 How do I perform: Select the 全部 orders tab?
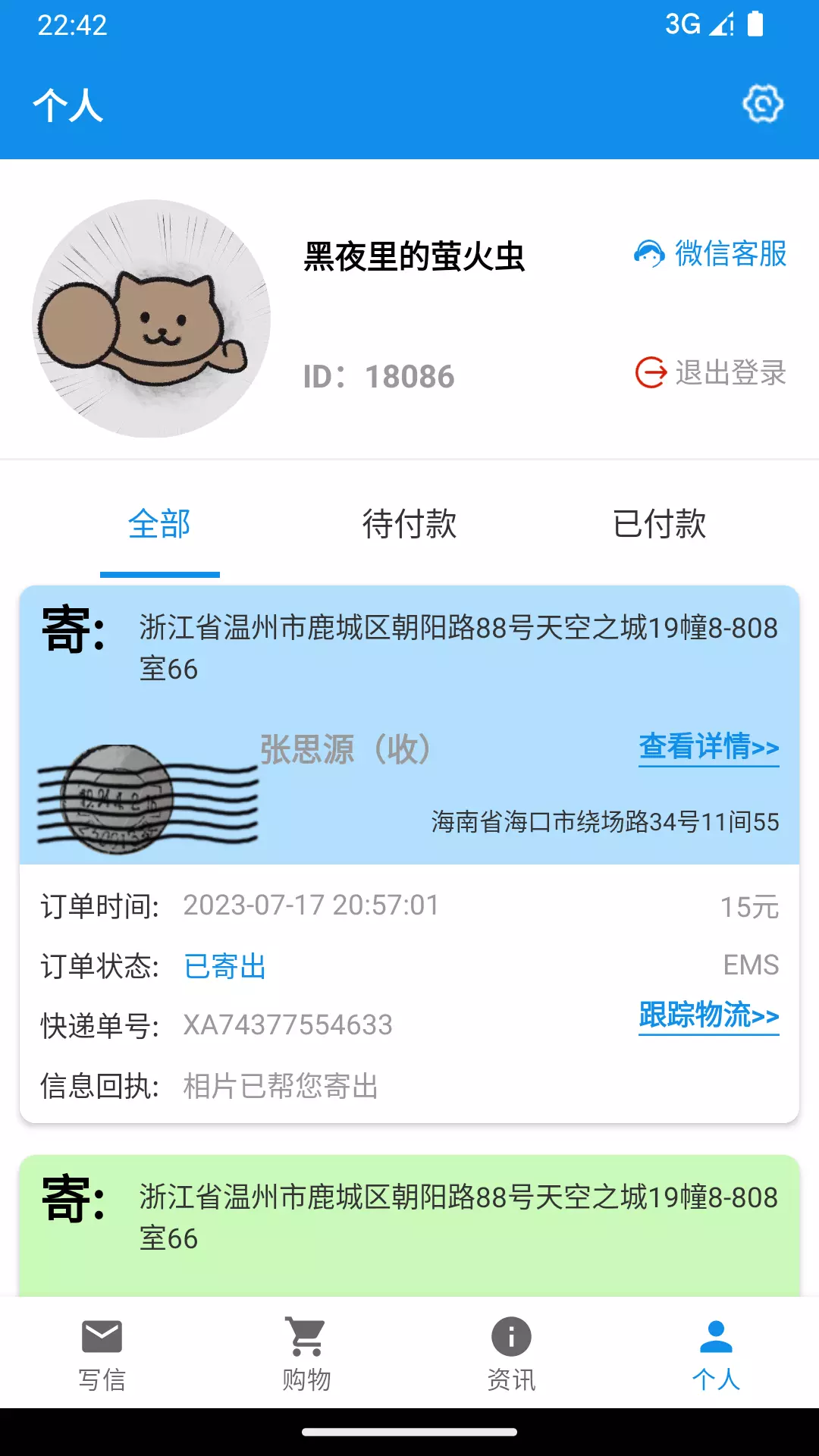coord(159,524)
